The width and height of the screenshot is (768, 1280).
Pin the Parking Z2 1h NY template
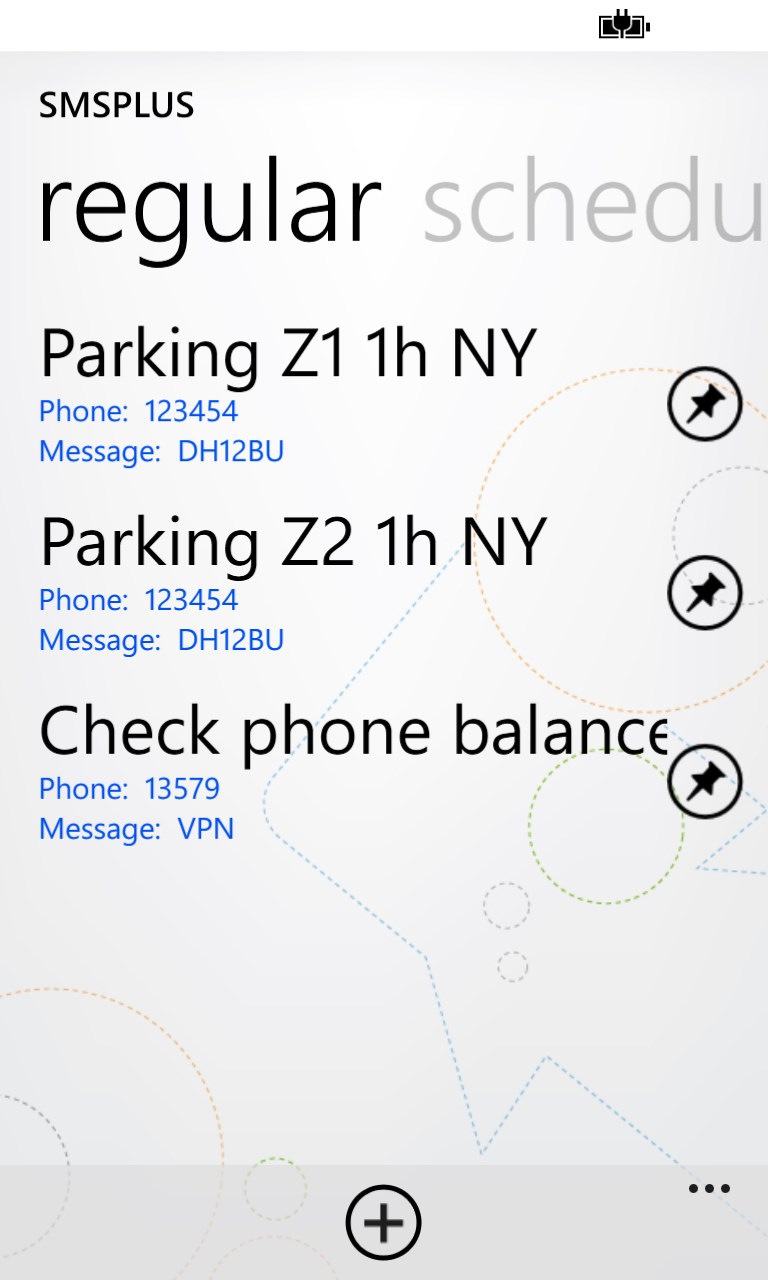704,593
